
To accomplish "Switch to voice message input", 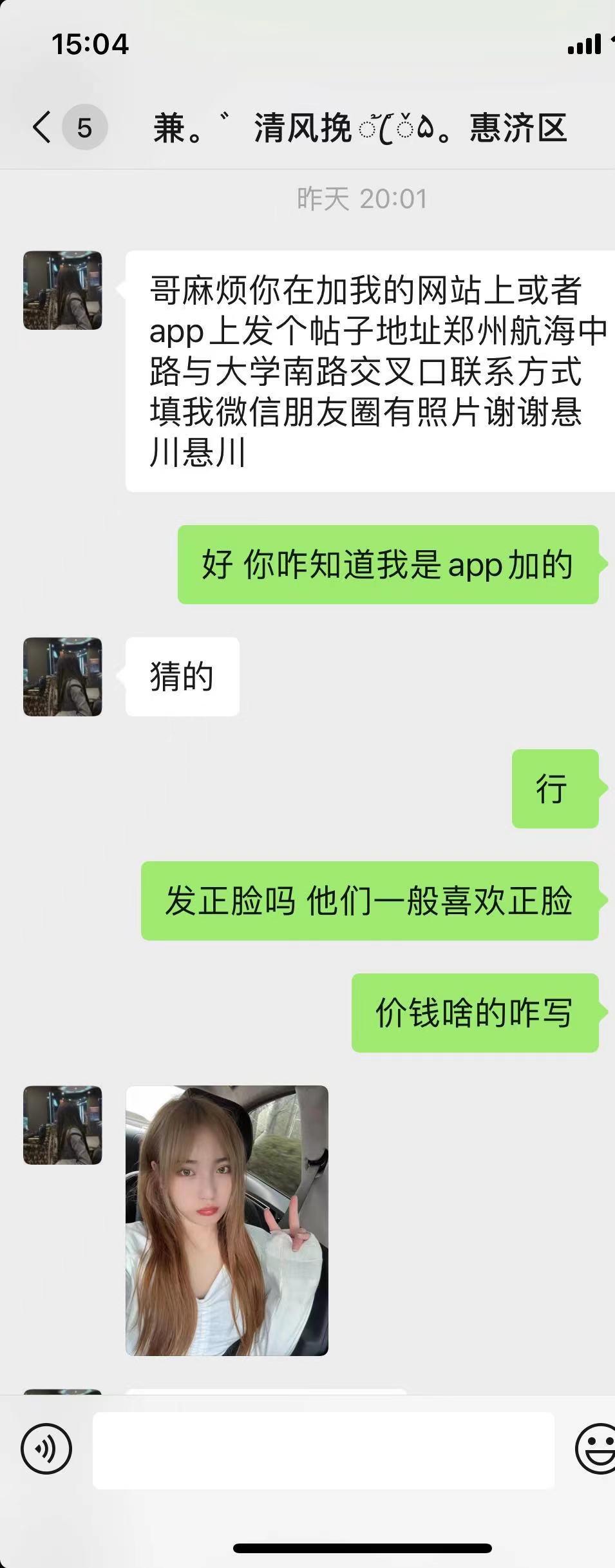I will click(46, 1450).
